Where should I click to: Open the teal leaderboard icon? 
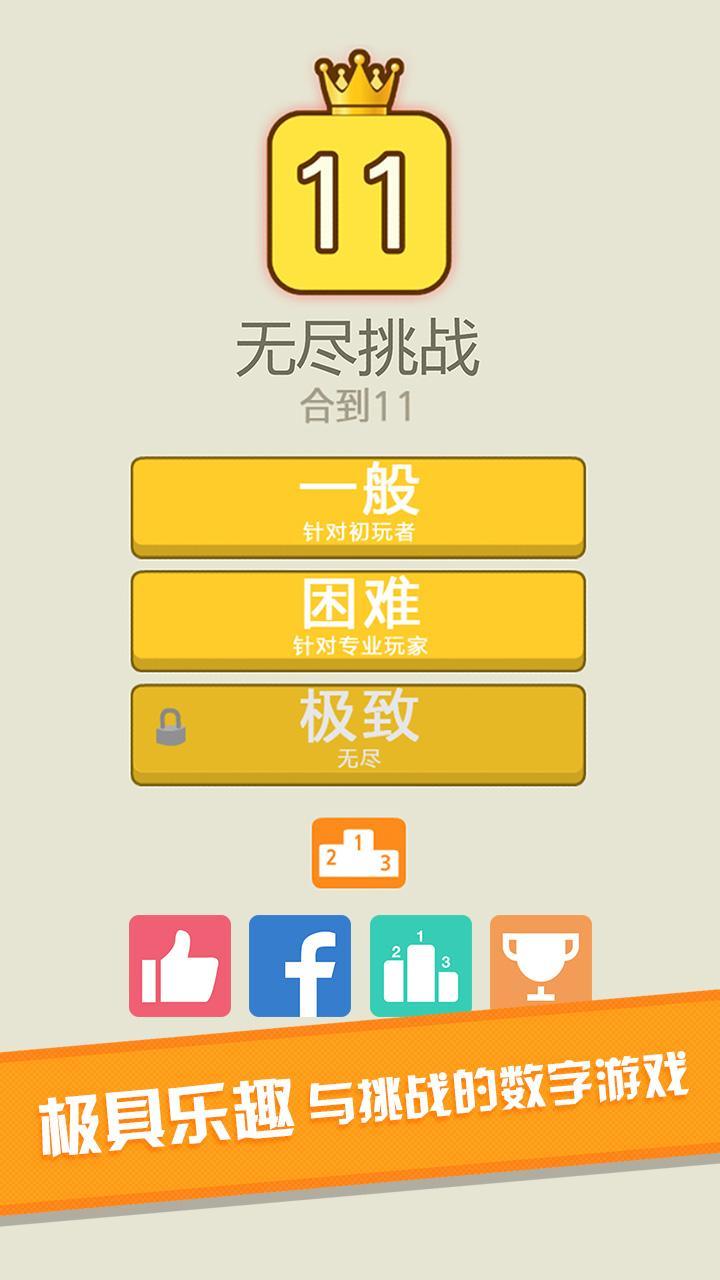(x=421, y=965)
